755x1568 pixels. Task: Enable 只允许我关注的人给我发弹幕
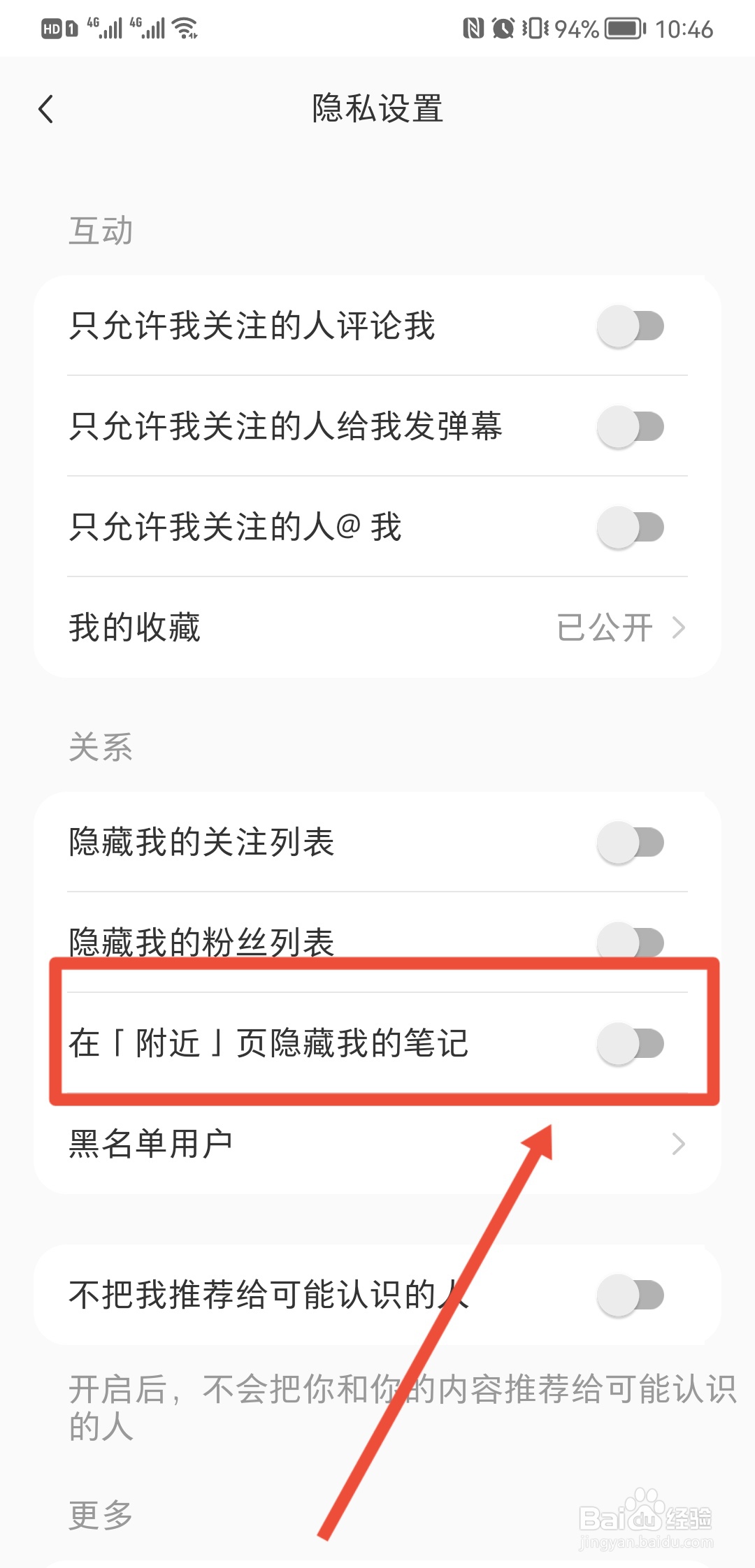(629, 428)
